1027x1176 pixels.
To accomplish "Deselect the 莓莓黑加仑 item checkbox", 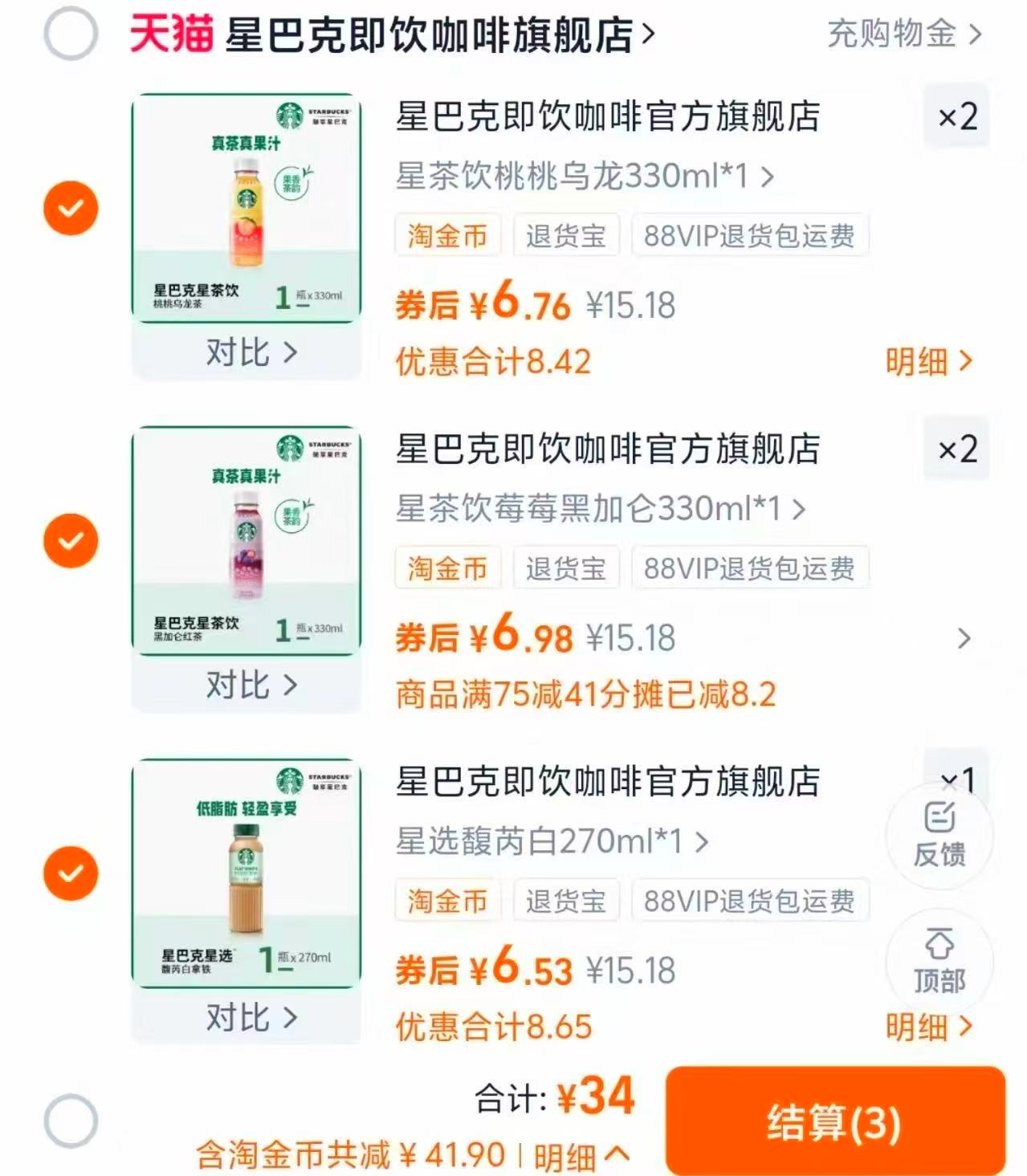I will pyautogui.click(x=73, y=542).
